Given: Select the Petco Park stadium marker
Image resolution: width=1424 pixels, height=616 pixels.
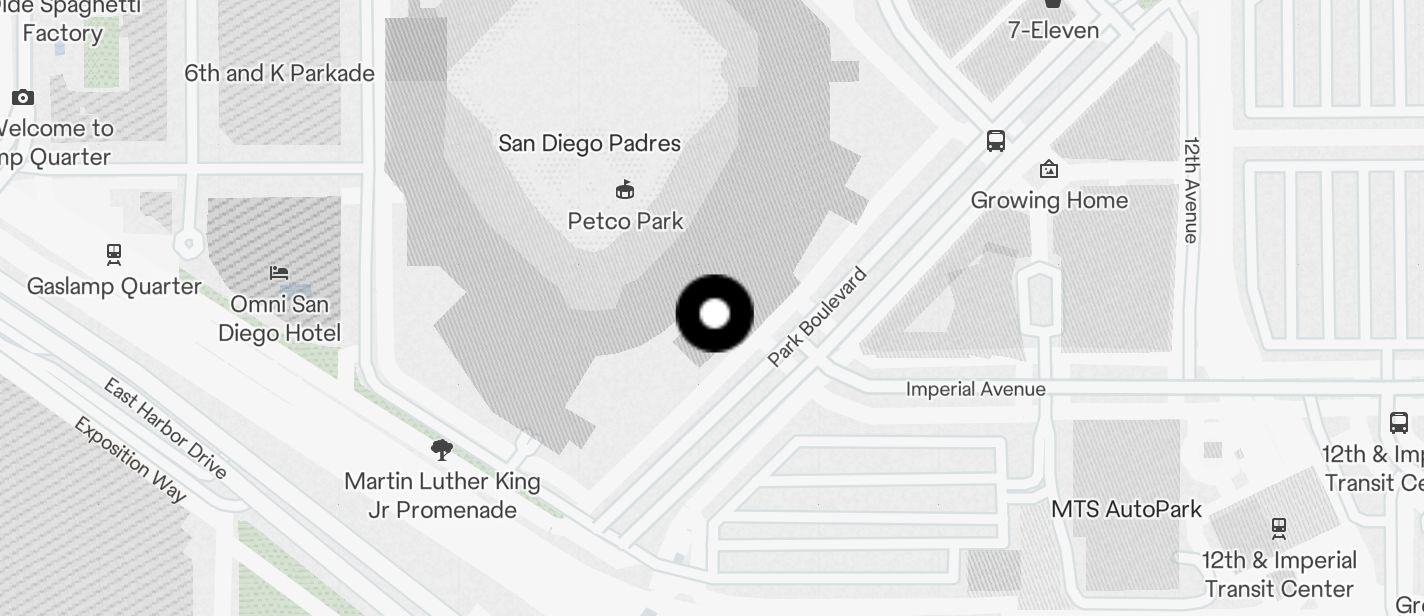Looking at the screenshot, I should tap(625, 189).
